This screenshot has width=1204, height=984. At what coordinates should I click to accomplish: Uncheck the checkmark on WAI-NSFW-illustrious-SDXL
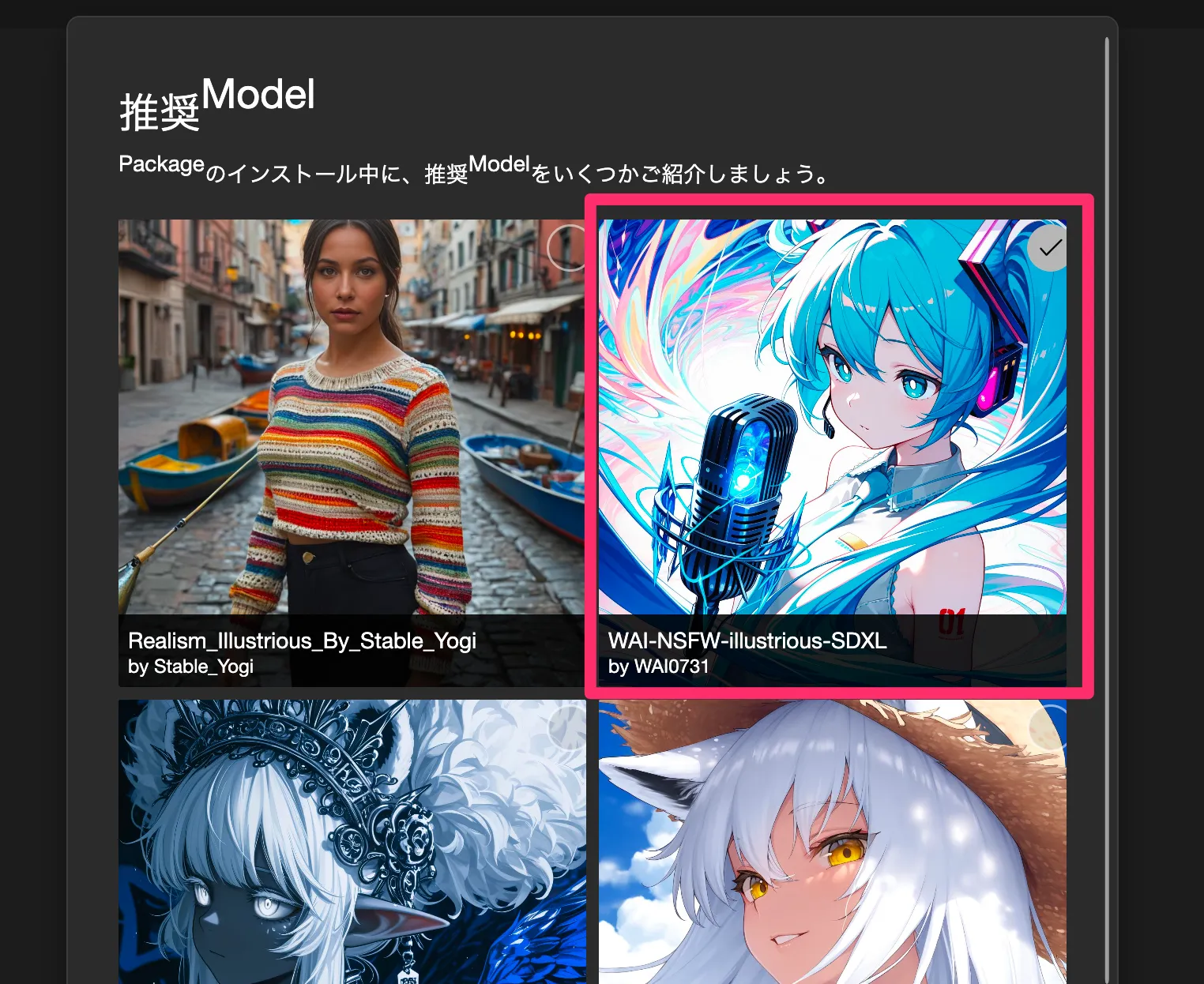1049,248
